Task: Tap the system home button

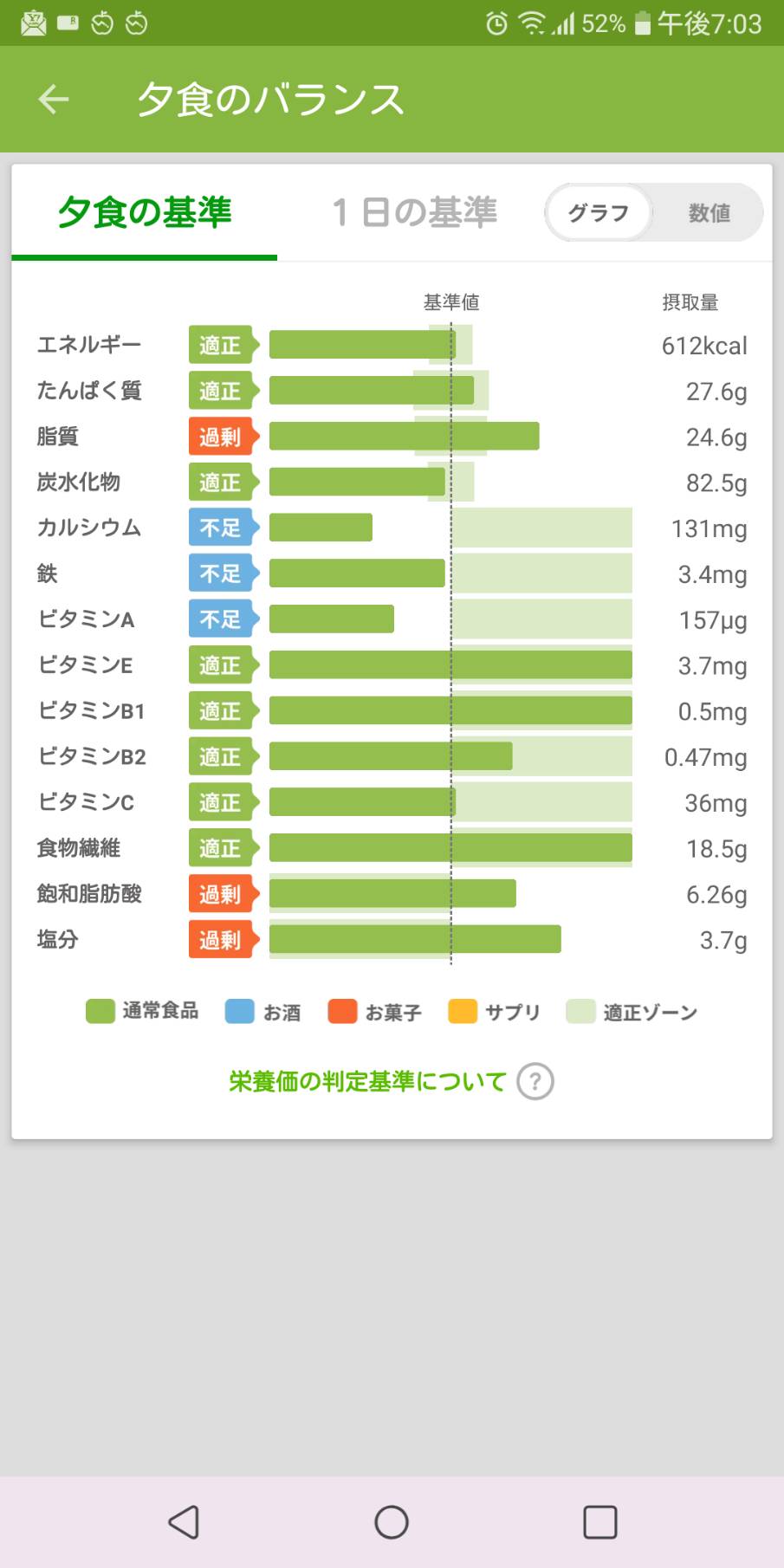Action: (x=392, y=1522)
